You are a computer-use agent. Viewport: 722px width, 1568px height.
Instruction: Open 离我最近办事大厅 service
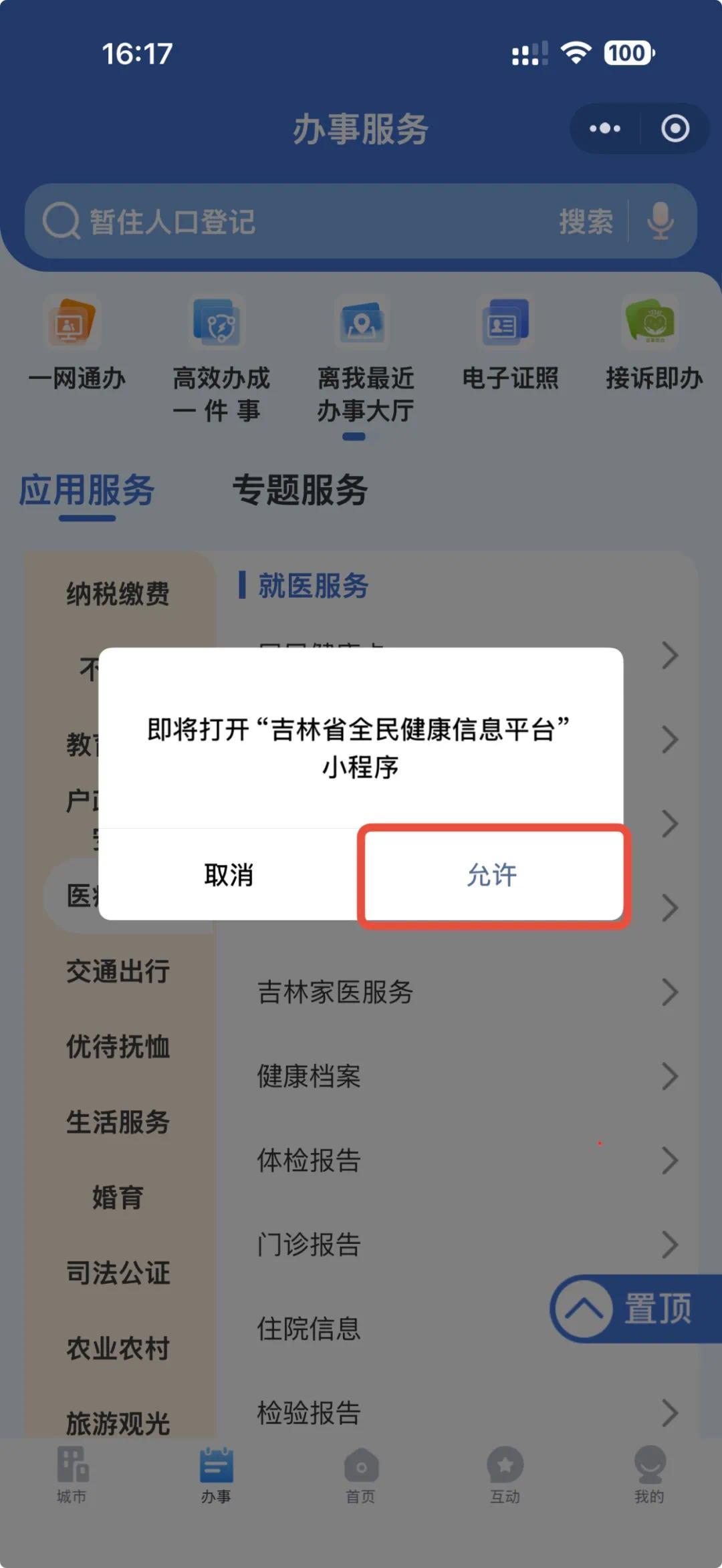pos(361,334)
